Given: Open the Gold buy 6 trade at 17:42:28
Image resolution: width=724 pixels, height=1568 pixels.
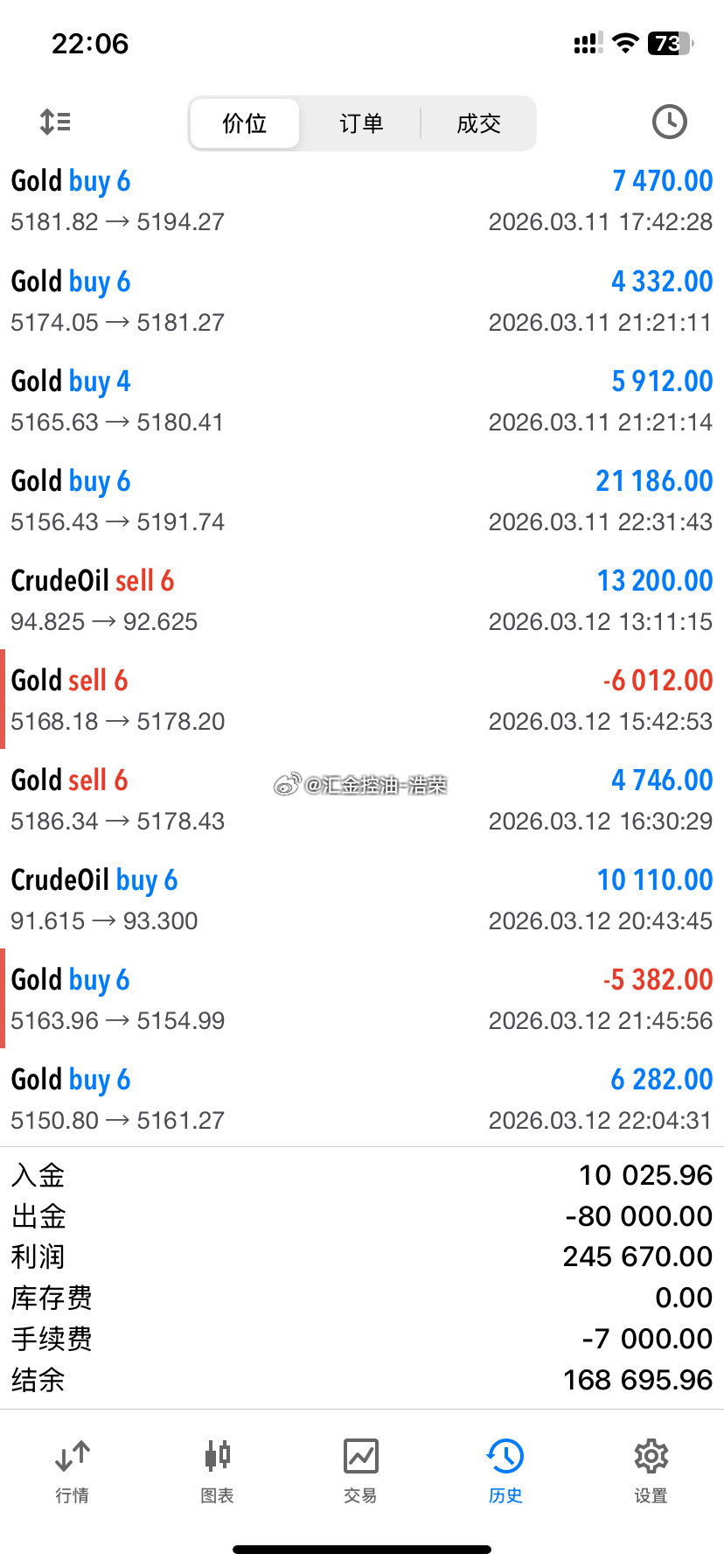Looking at the screenshot, I should click(362, 200).
